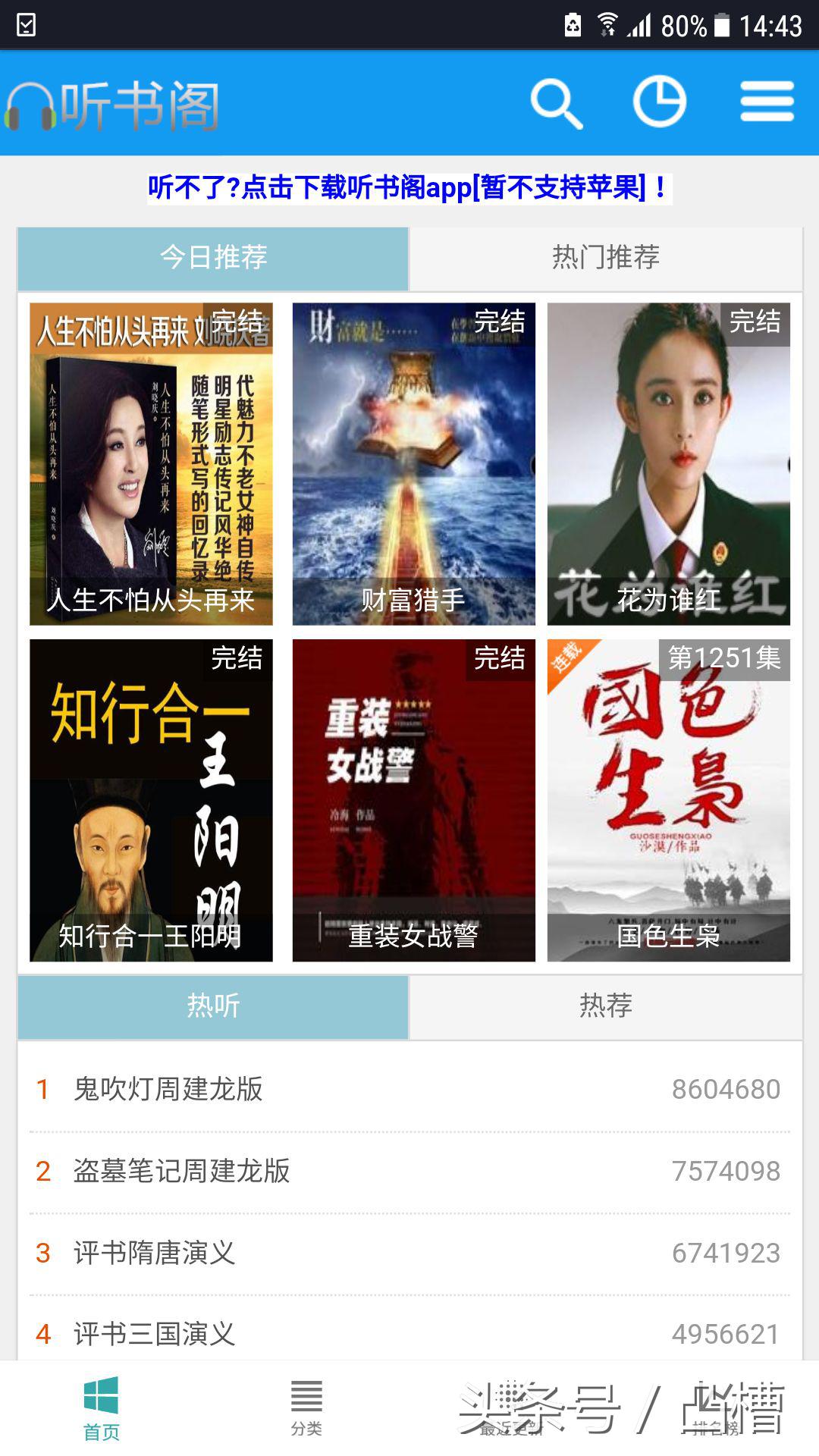The width and height of the screenshot is (819, 1456).
Task: Open 盗墓笔记周建龙版 in the hot list
Action: pyautogui.click(x=182, y=1172)
